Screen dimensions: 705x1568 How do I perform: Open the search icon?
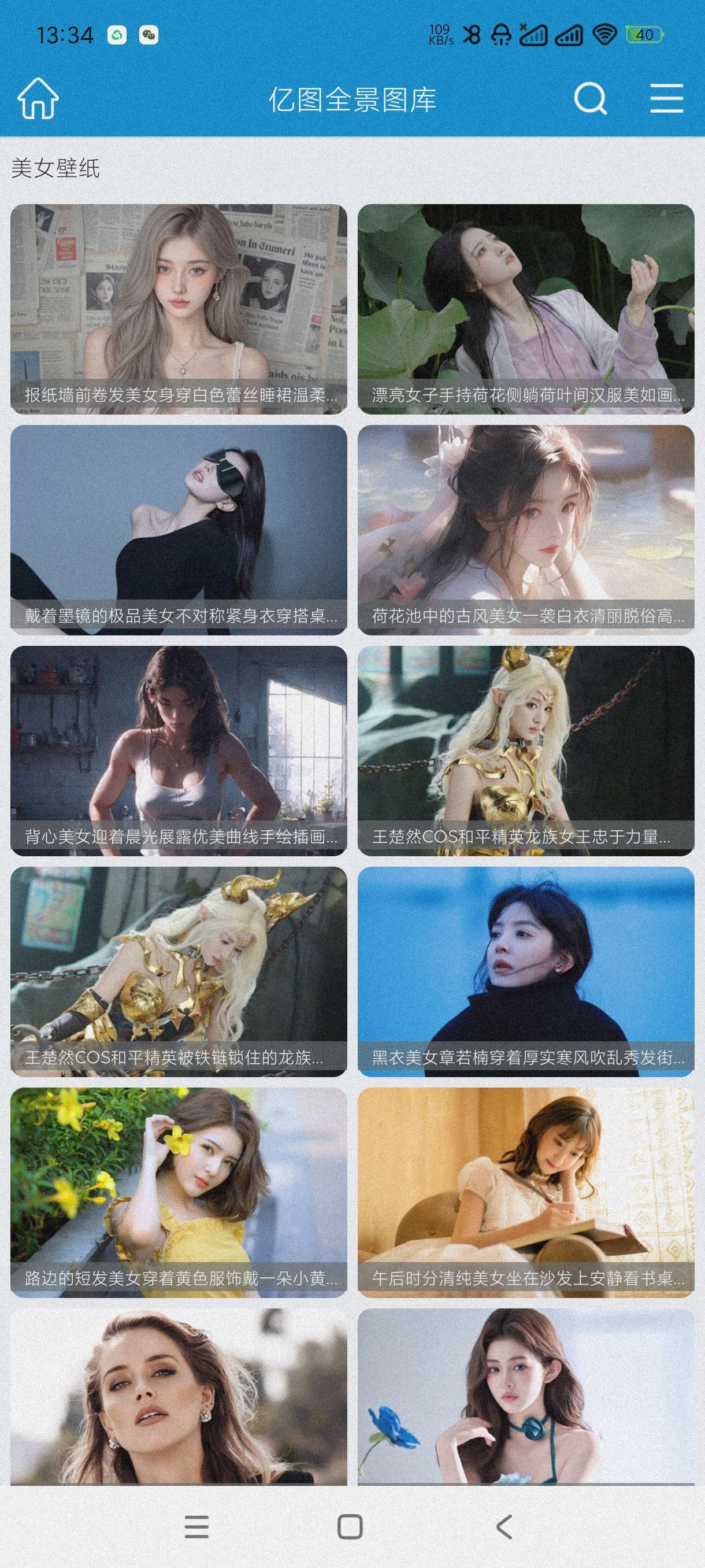pos(590,99)
